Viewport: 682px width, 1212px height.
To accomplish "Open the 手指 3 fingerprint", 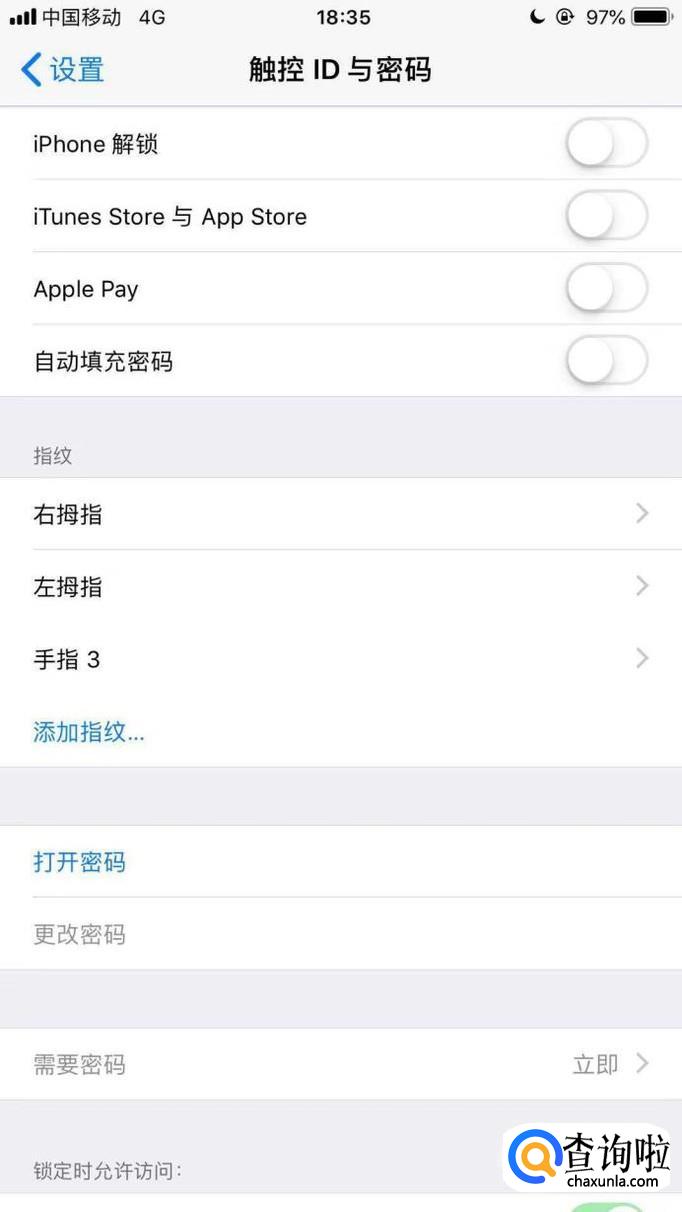I will coord(340,659).
